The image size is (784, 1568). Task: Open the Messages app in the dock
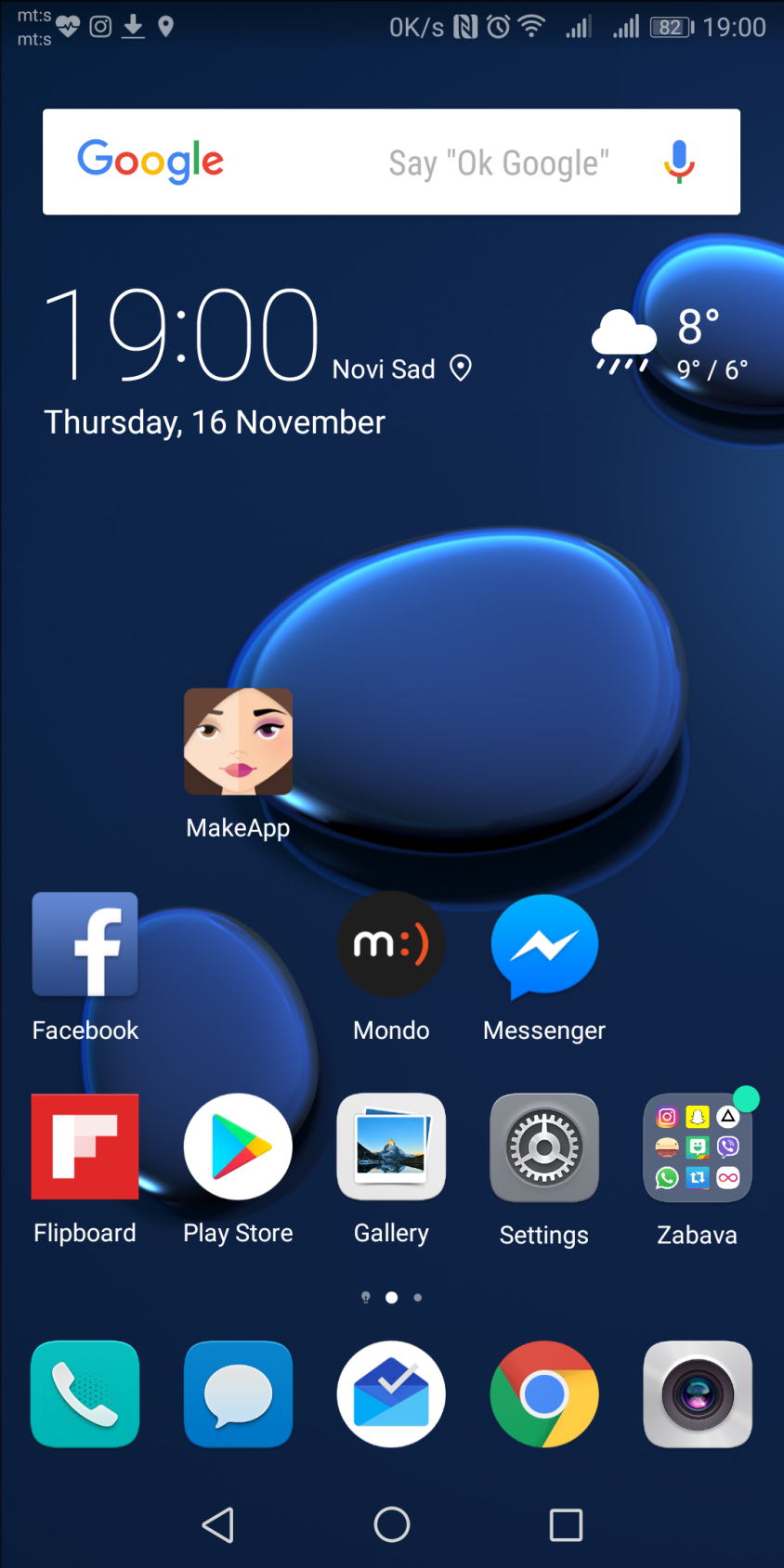tap(238, 1394)
